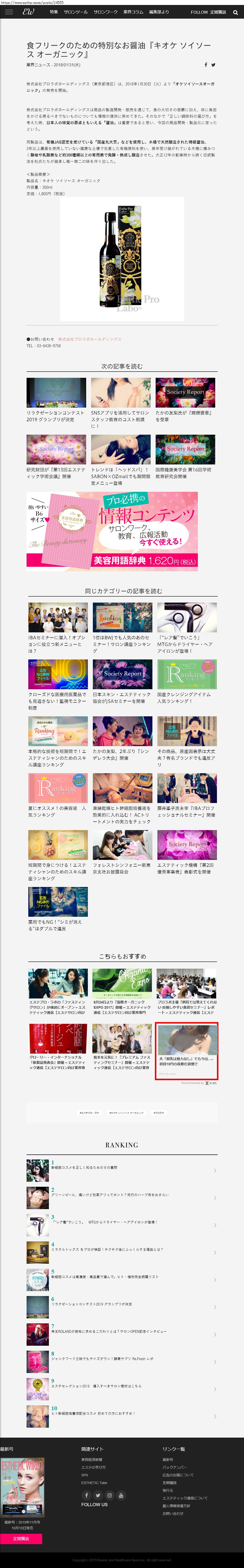The width and height of the screenshot is (244, 1568).
Task: Tap the 定期購読 link in header
Action: (218, 12)
